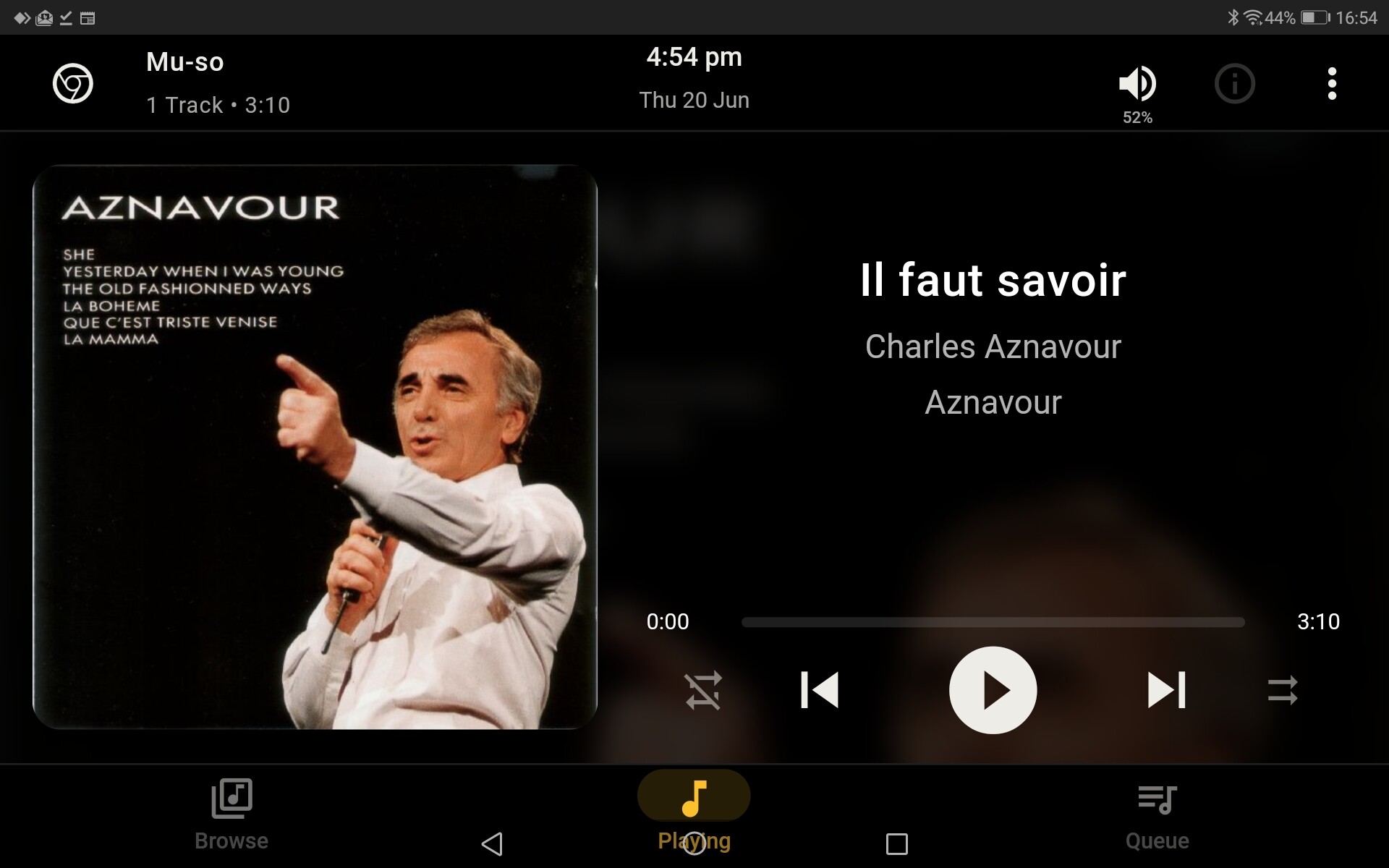Open the overflow menu
This screenshot has width=1389, height=868.
1332,84
